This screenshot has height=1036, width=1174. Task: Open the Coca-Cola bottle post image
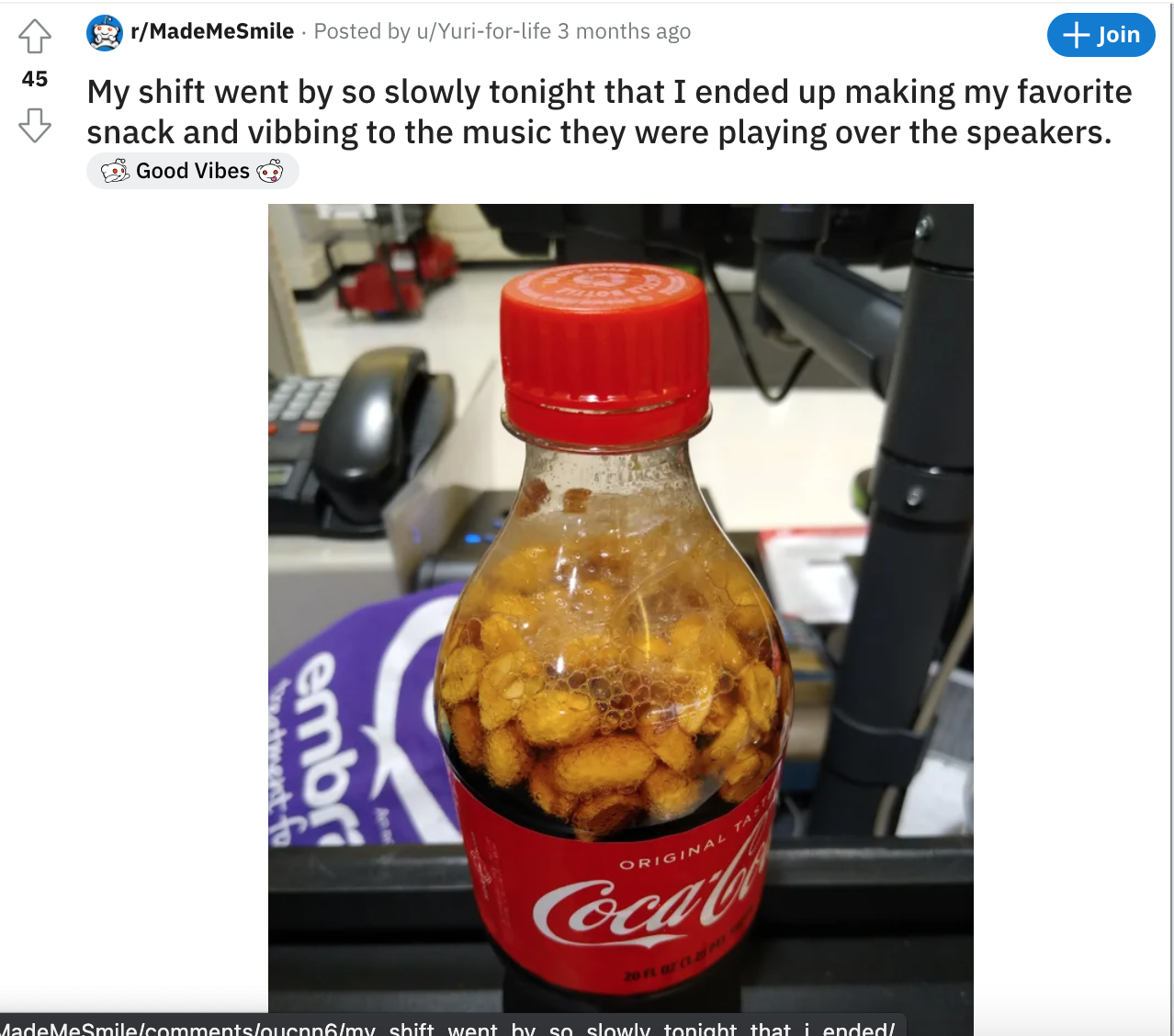point(620,619)
